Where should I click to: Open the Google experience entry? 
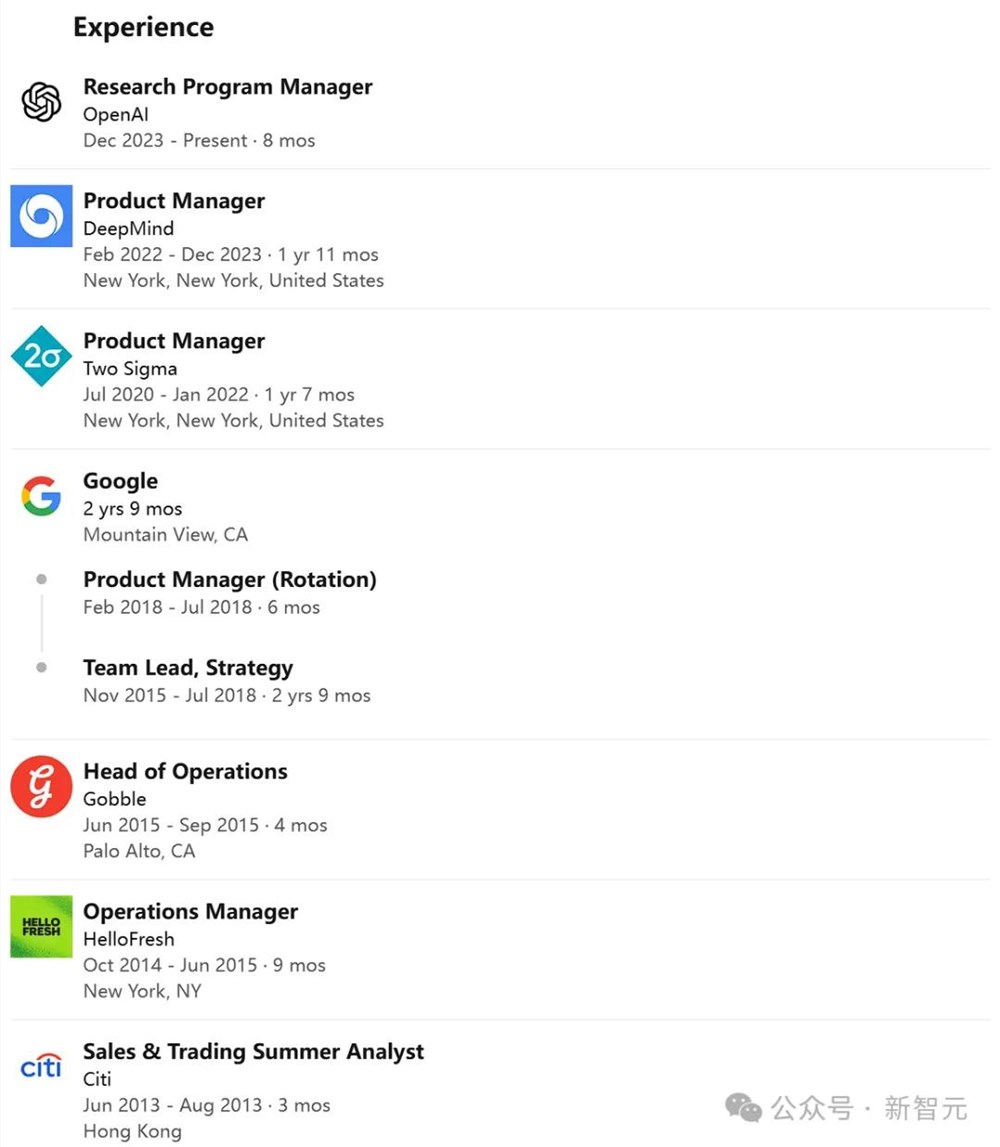(120, 482)
